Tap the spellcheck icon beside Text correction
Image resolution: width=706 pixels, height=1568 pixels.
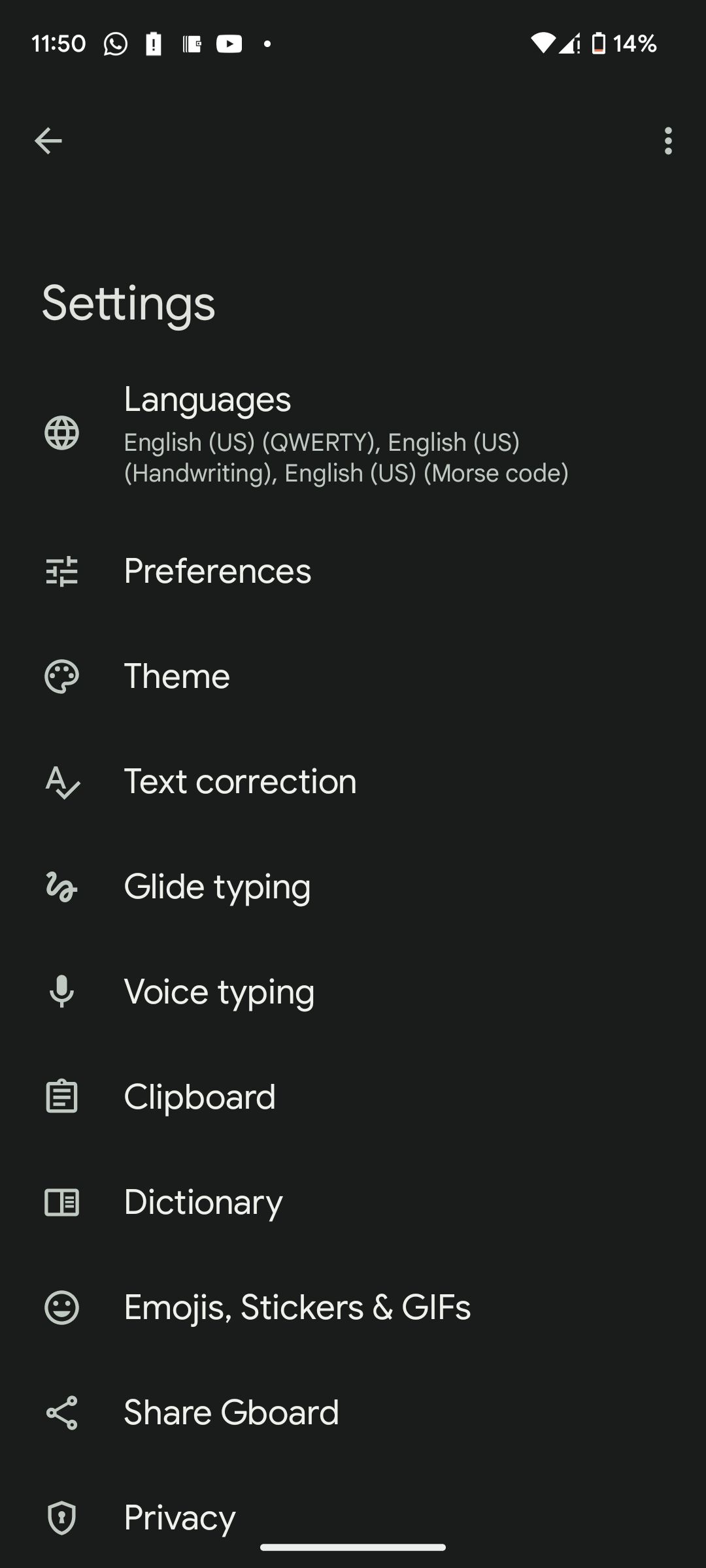point(62,782)
